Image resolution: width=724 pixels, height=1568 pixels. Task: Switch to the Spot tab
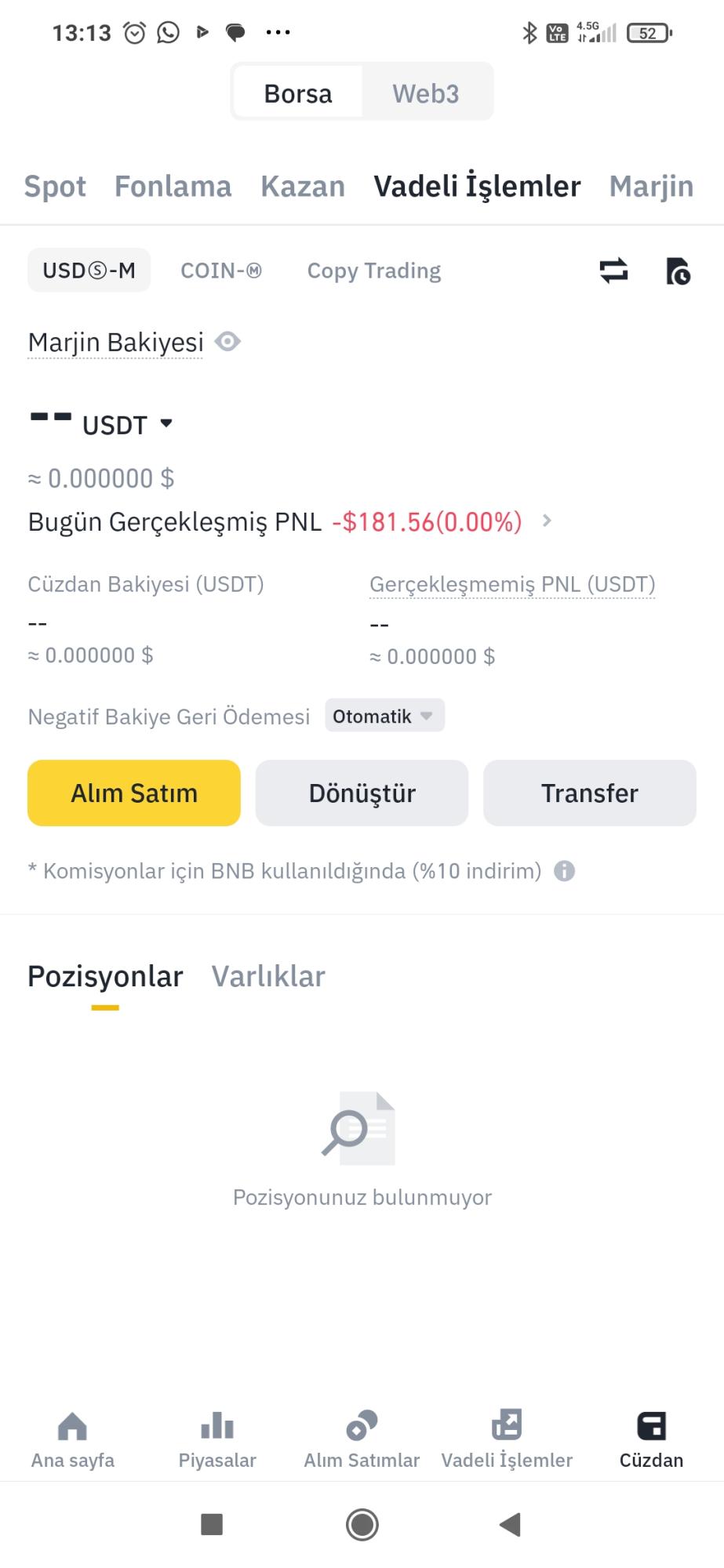pos(55,186)
